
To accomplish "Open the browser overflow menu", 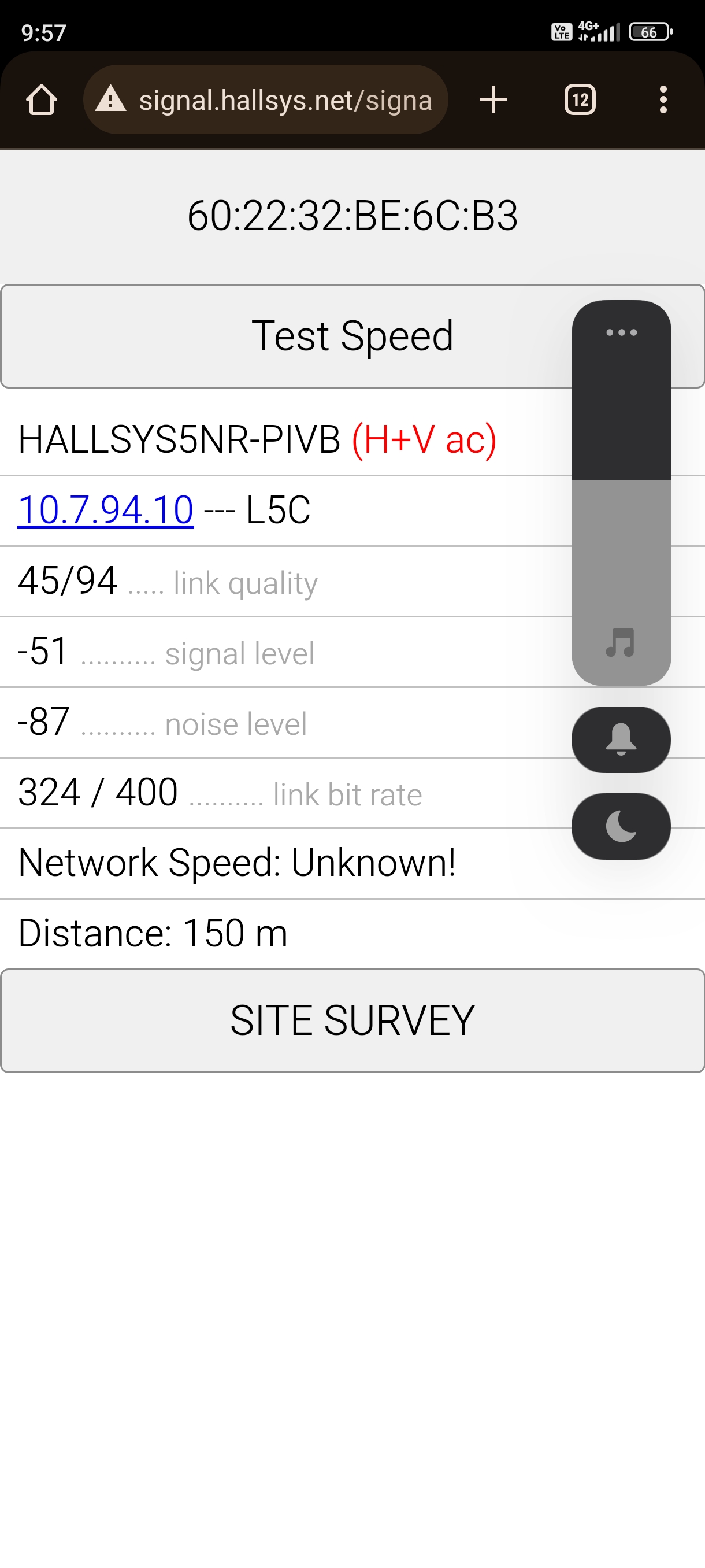I will pos(663,100).
